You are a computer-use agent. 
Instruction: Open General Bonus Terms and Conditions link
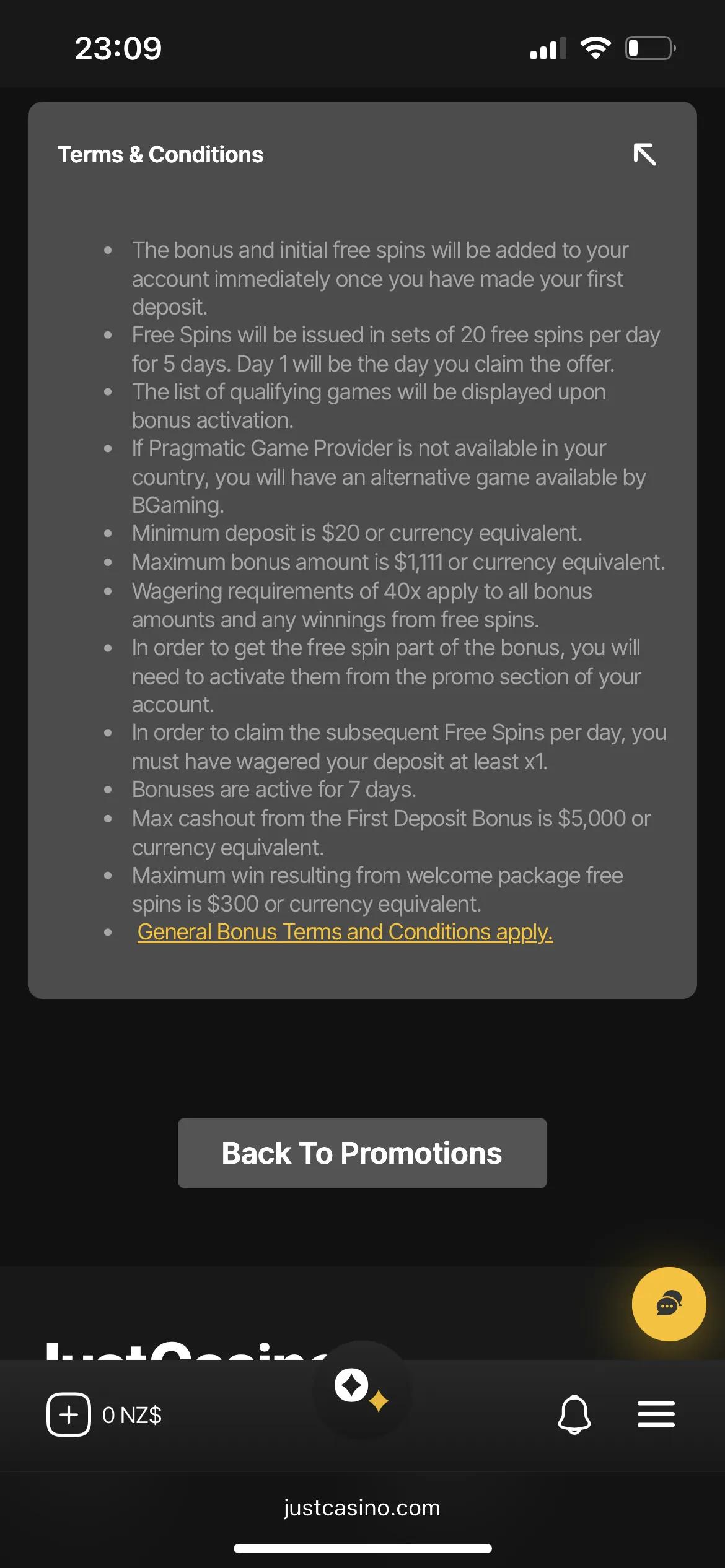tap(345, 932)
